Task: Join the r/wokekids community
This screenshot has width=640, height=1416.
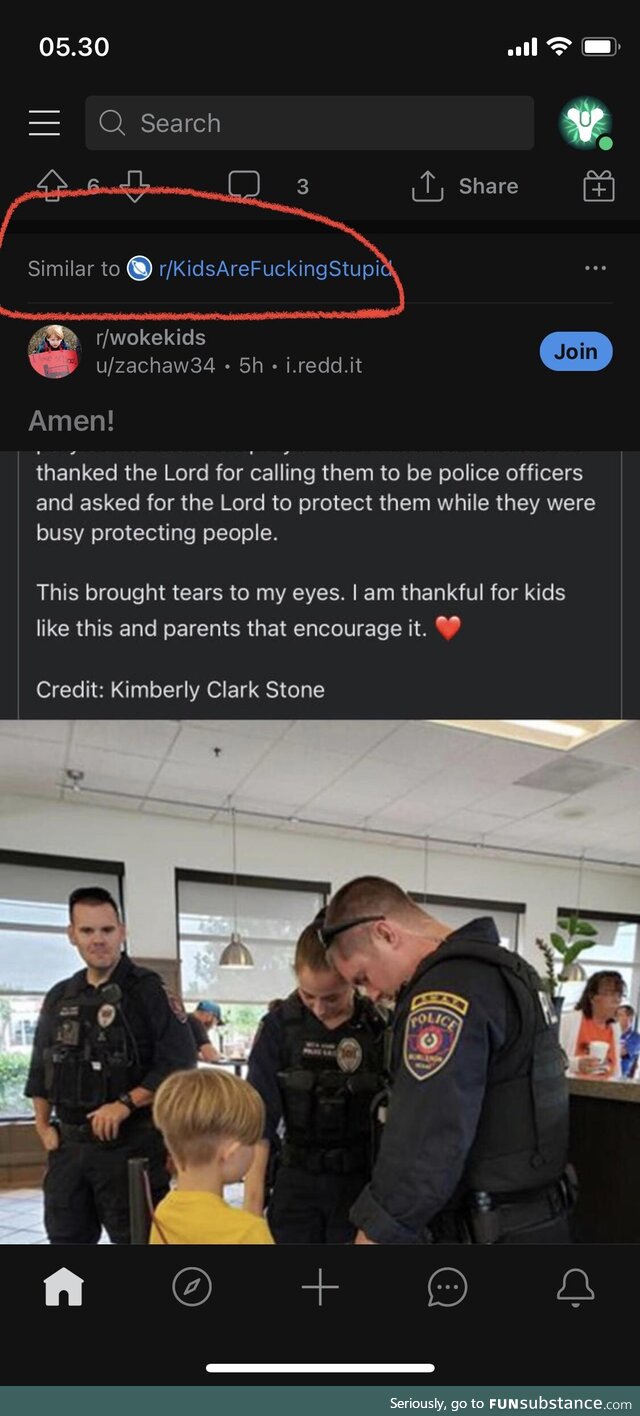Action: 575,351
